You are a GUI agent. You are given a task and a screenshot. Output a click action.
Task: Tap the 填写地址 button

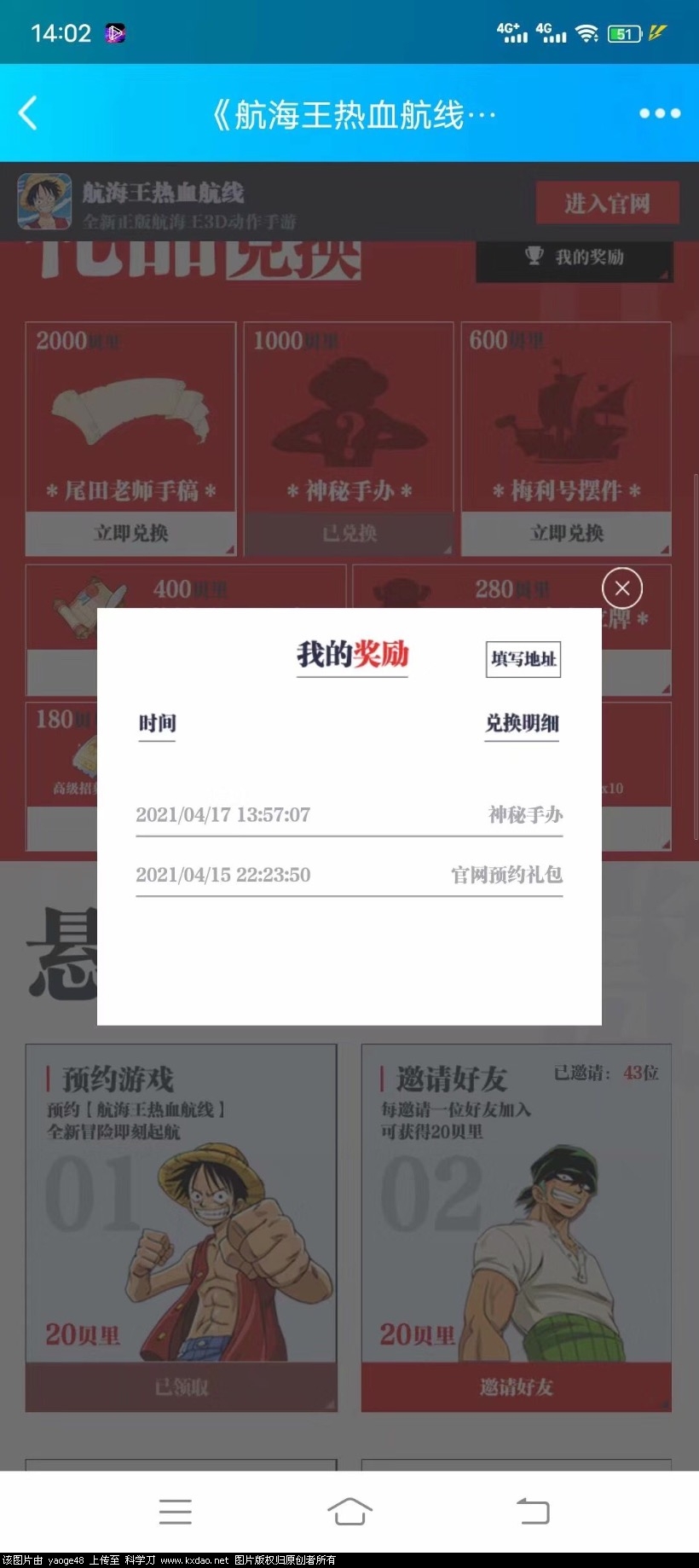point(523,659)
